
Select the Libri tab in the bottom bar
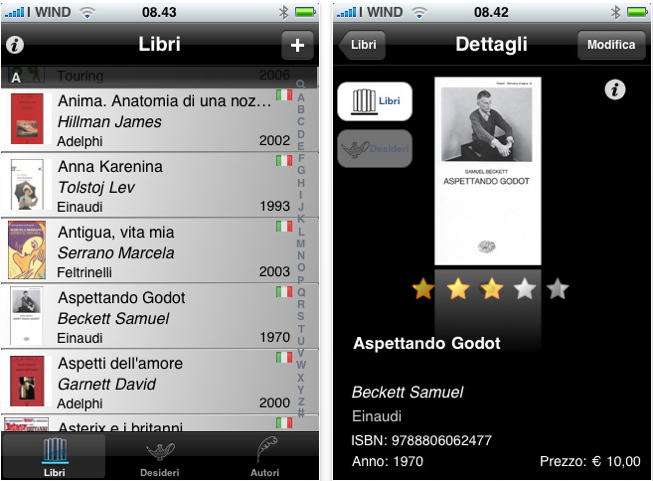click(x=54, y=458)
